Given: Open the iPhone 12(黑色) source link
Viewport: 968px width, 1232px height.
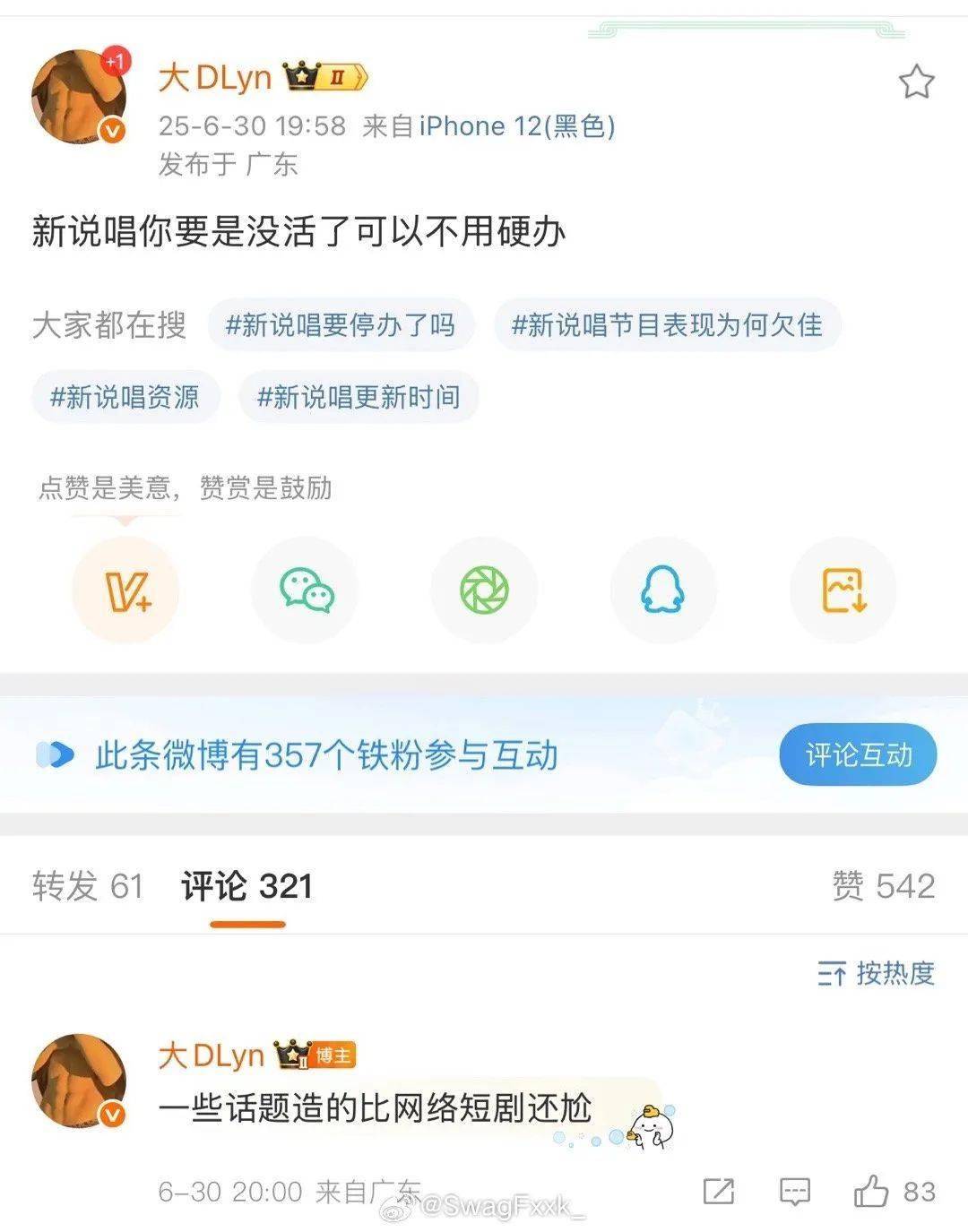Looking at the screenshot, I should point(516,126).
